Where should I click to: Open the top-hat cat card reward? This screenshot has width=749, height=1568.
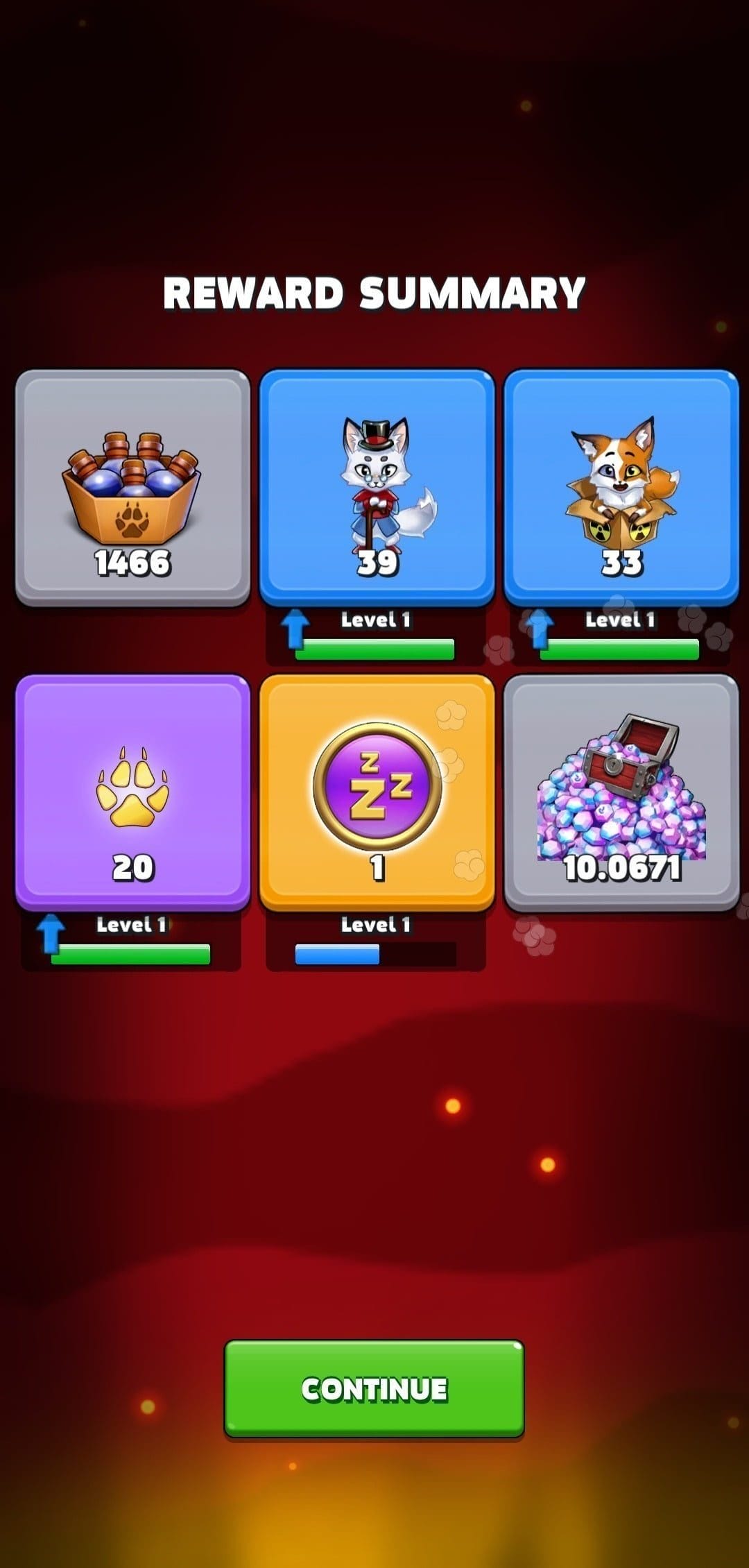(377, 488)
